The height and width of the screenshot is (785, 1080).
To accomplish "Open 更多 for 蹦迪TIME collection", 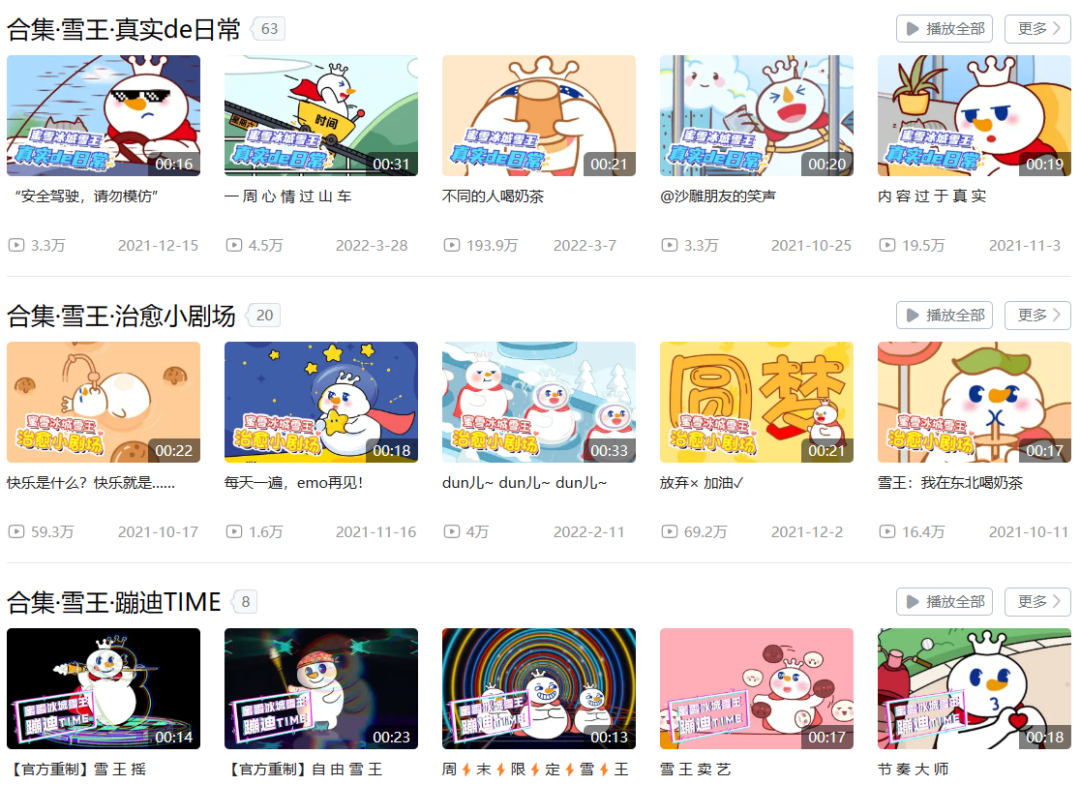I will click(x=1037, y=601).
